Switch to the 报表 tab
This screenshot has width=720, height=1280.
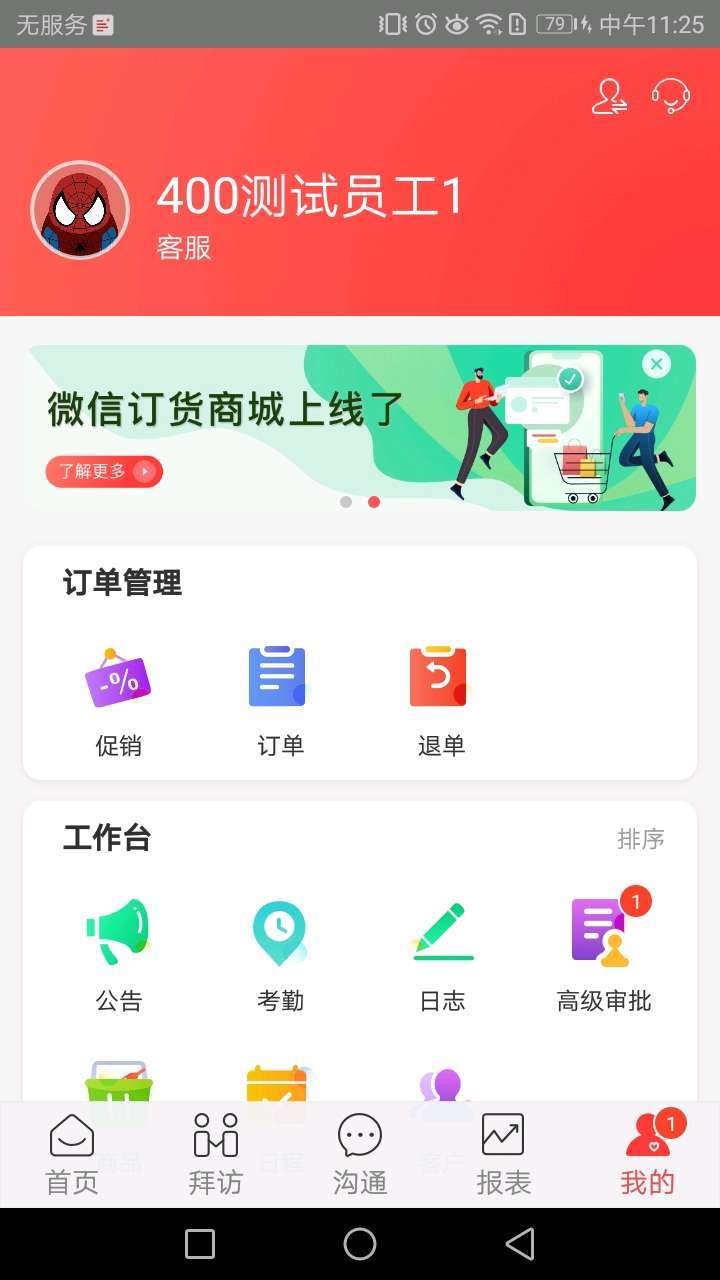[x=503, y=1155]
